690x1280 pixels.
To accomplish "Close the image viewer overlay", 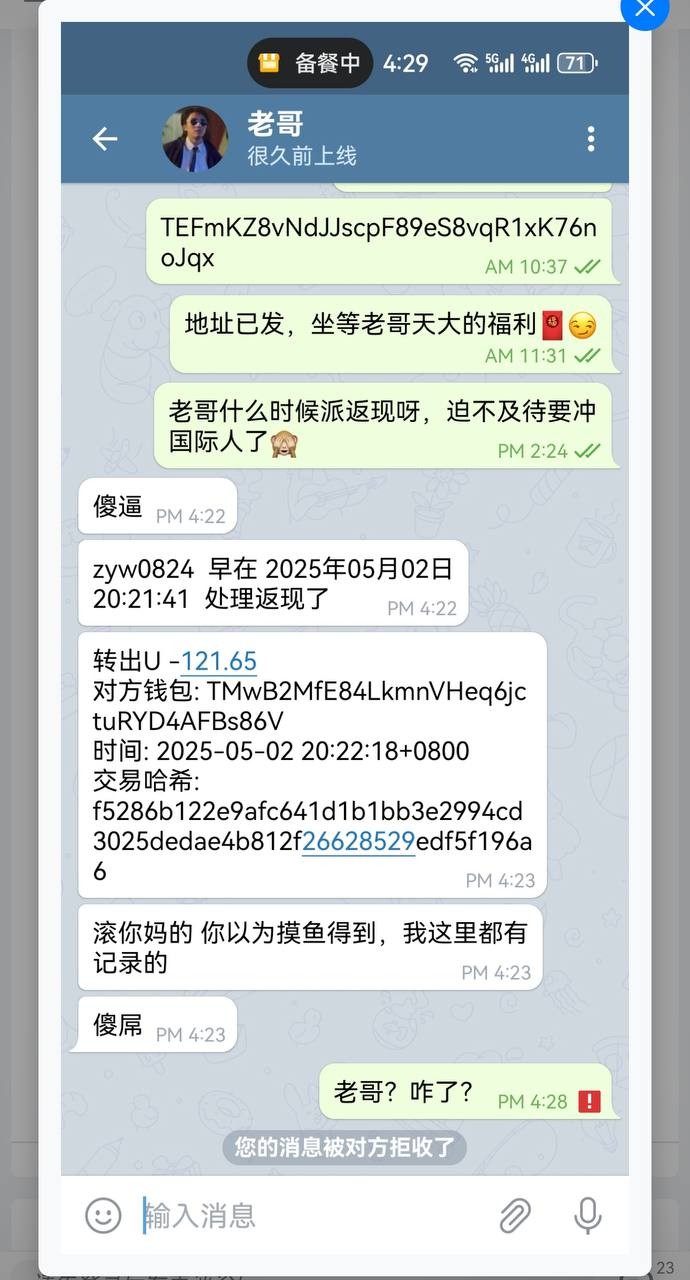I will (x=646, y=8).
